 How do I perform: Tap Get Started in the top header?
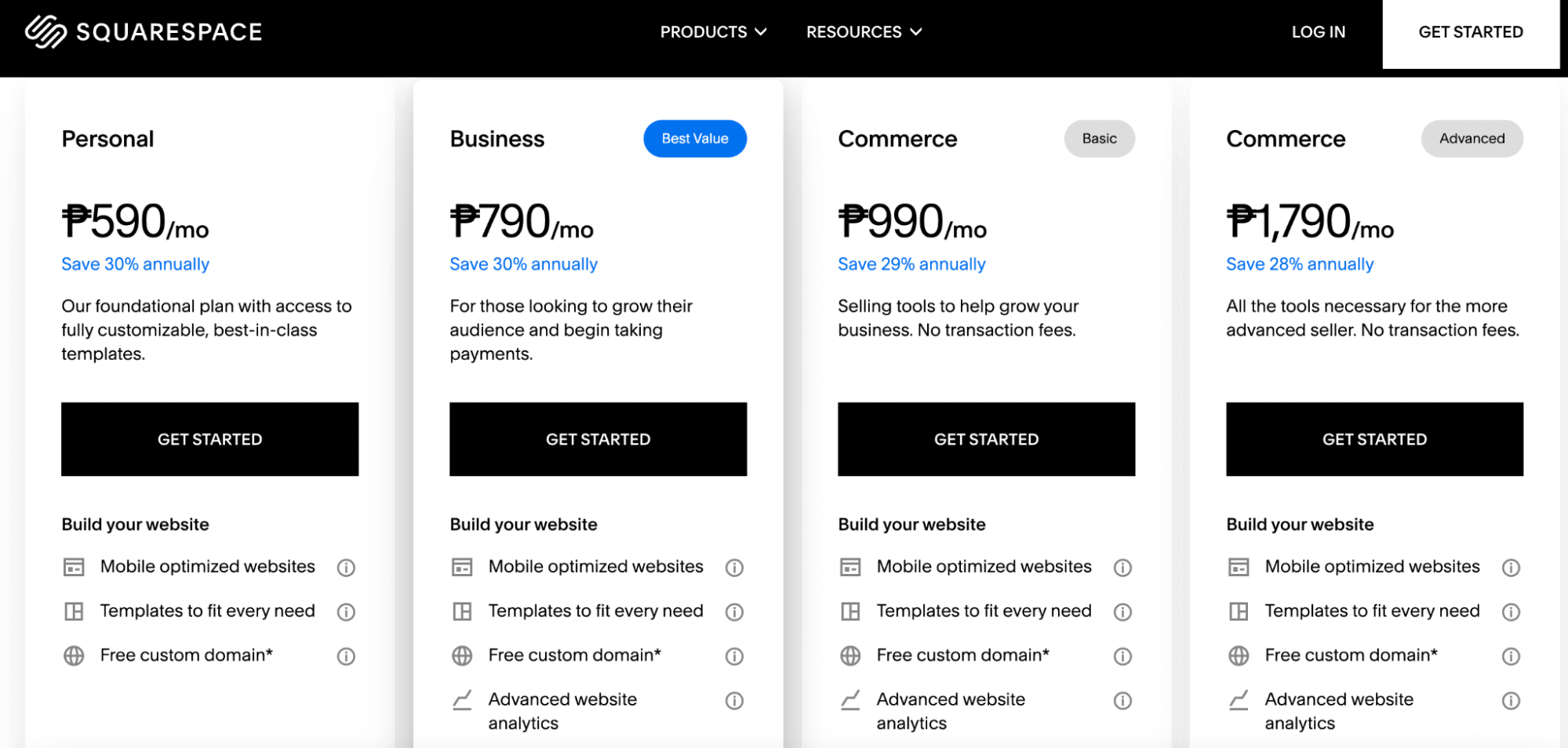1470,32
